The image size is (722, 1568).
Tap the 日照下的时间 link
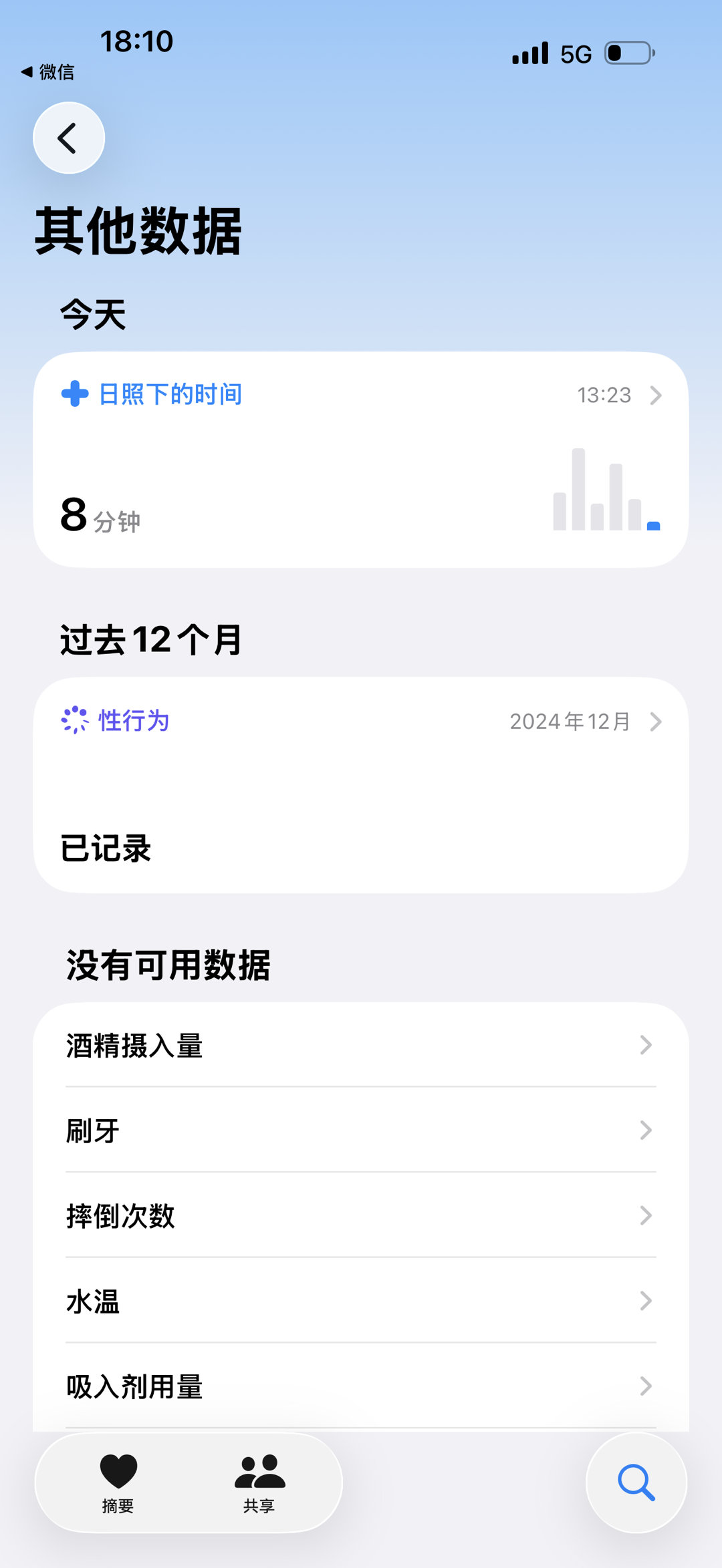pos(170,395)
